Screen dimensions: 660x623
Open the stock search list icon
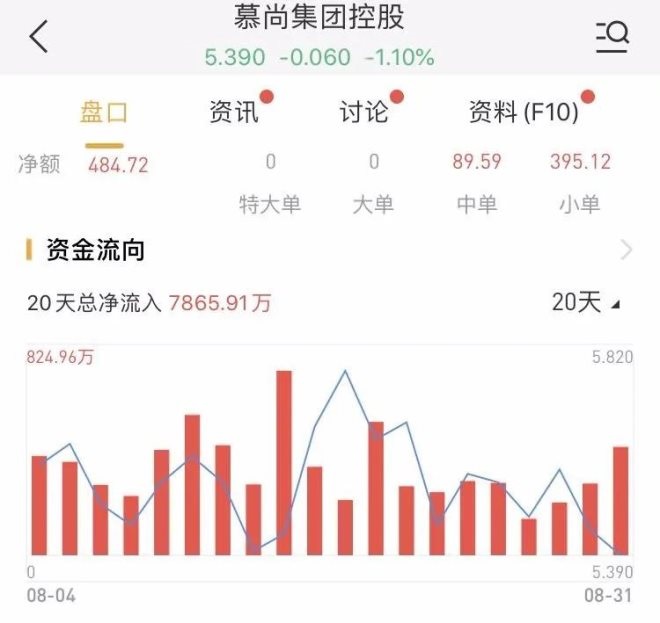[611, 37]
